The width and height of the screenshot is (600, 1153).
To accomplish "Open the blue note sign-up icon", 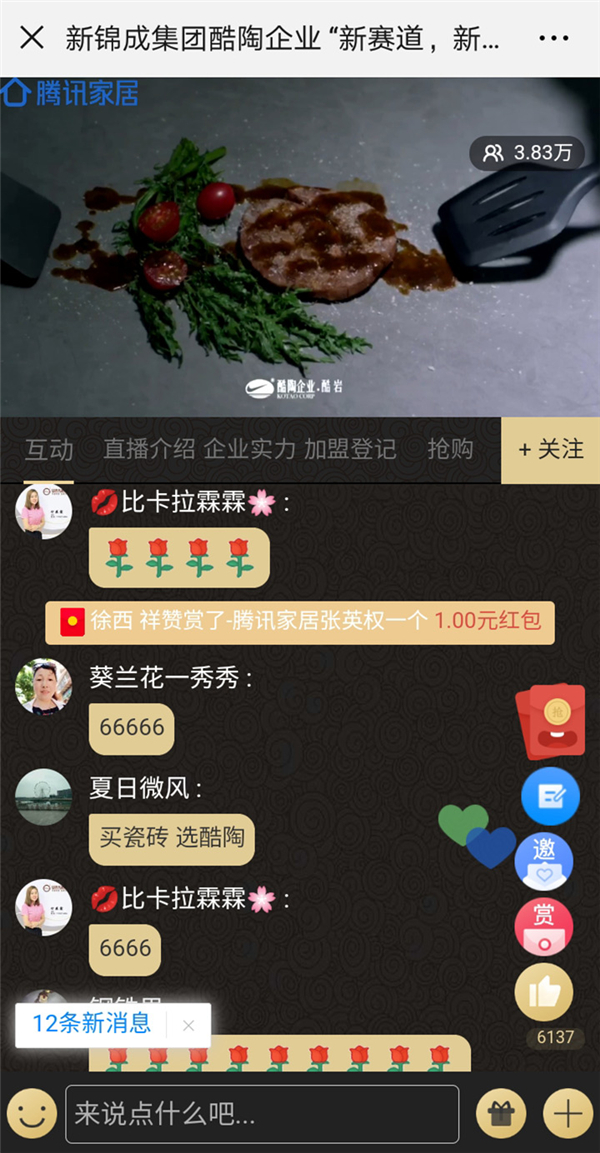I will (x=549, y=796).
